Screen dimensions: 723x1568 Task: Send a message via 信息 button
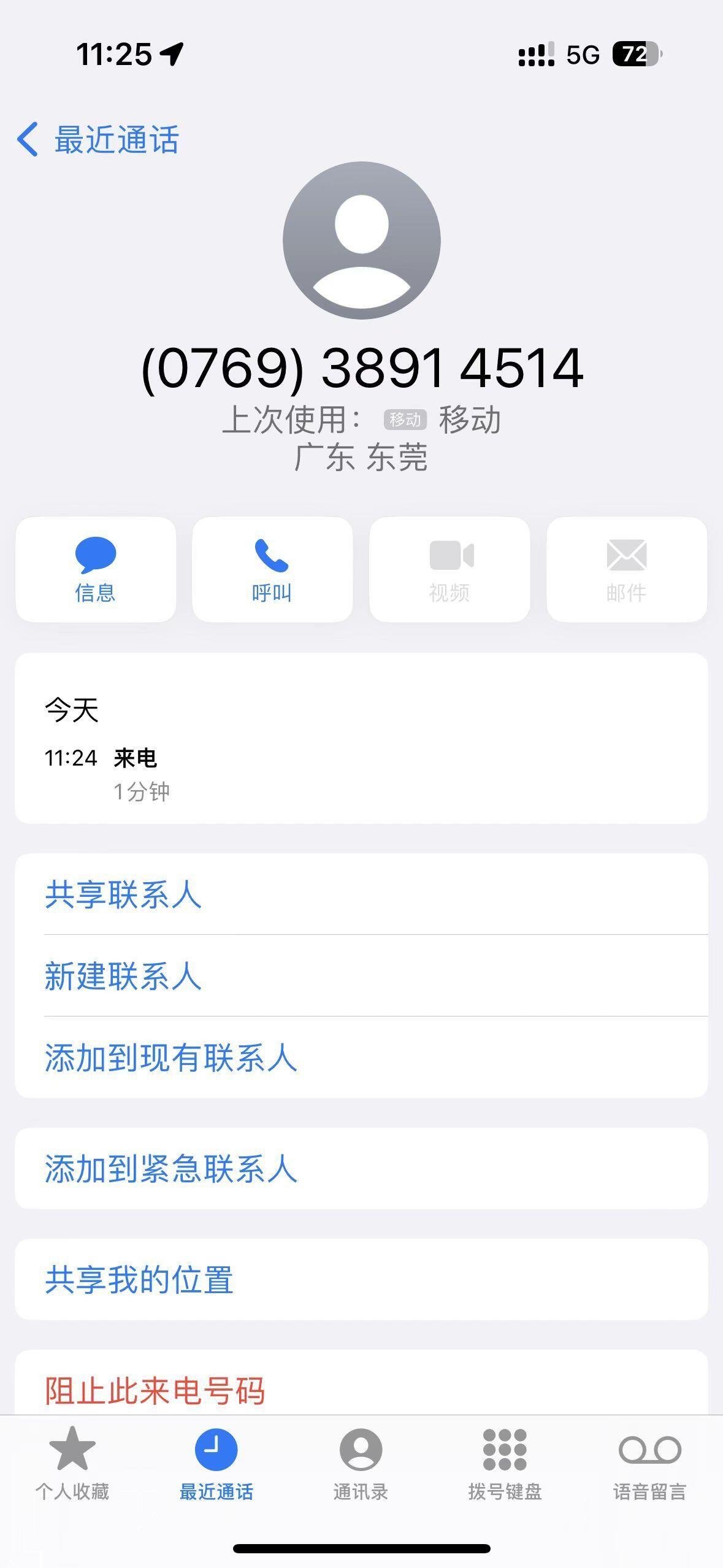pos(96,569)
